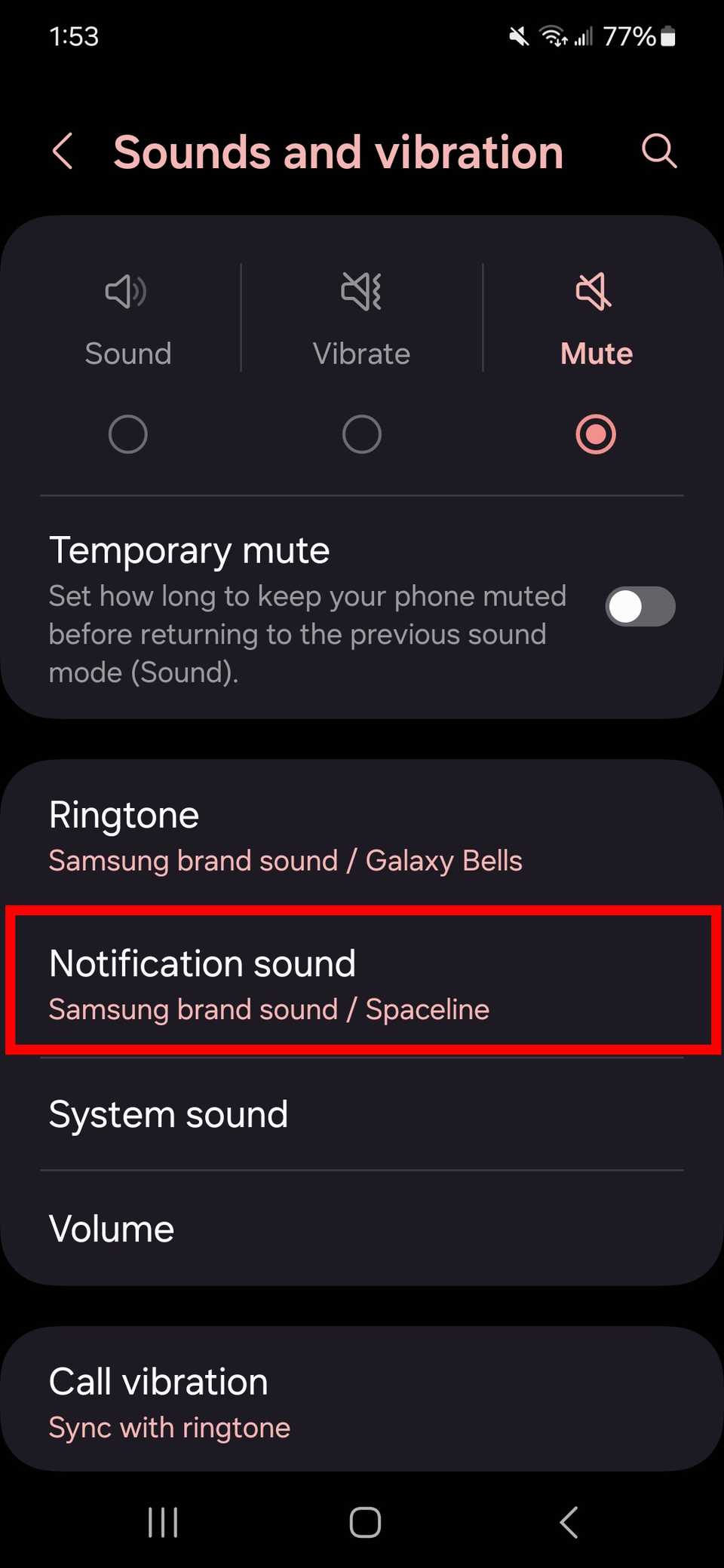Select the Vibrate radio button
Image resolution: width=724 pixels, height=1568 pixels.
point(361,433)
